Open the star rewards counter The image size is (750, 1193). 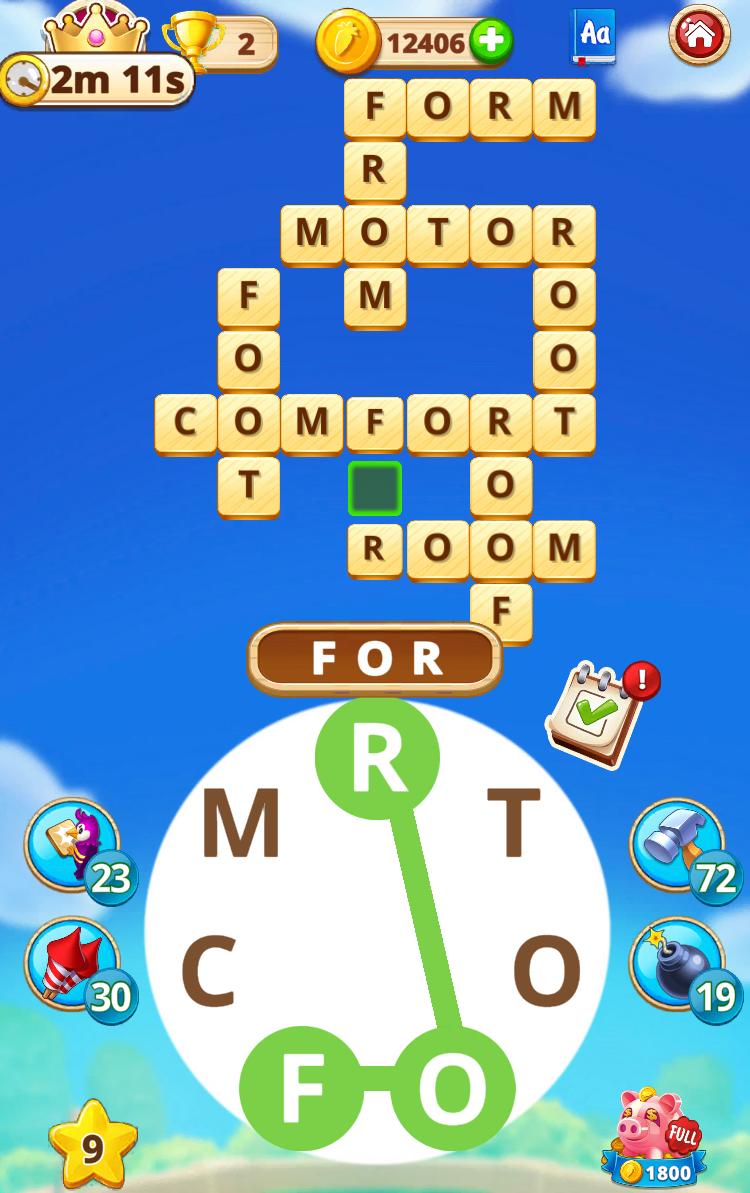click(x=92, y=1147)
